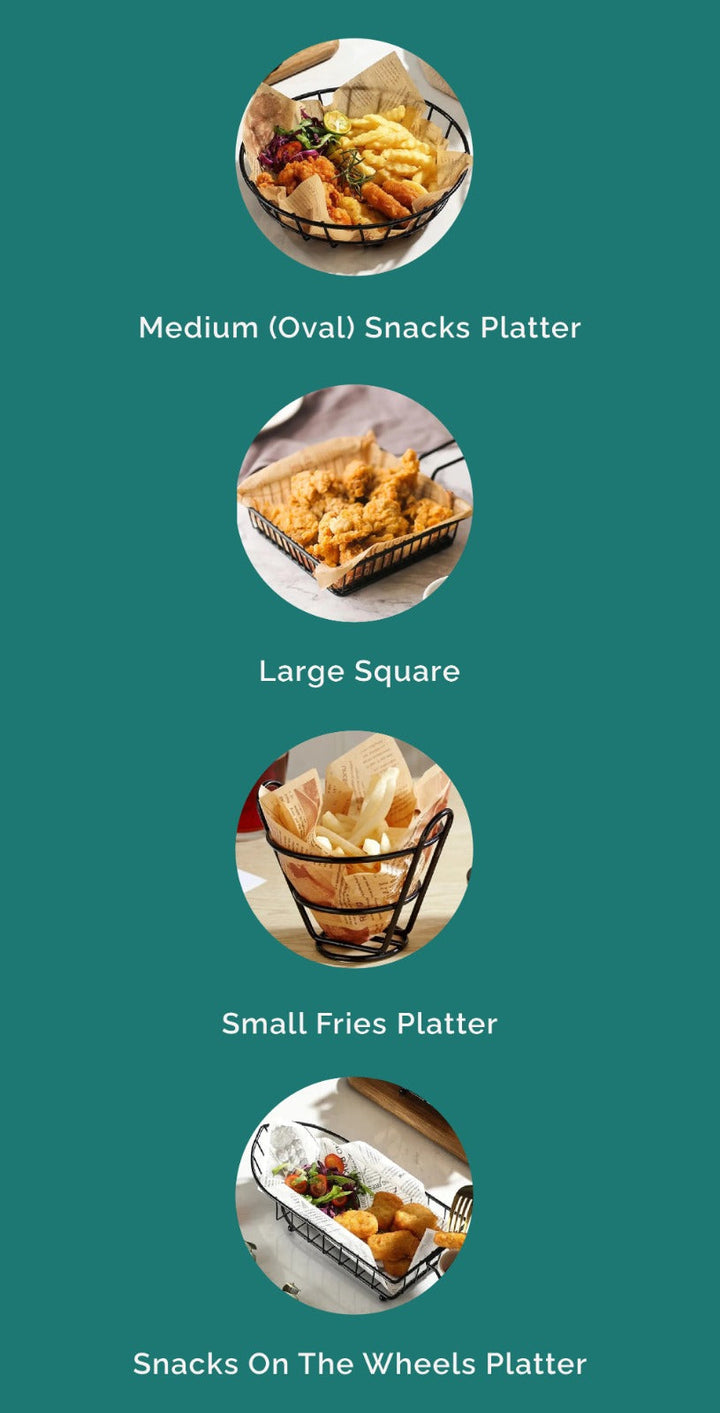The image size is (720, 1413).
Task: Select the Small Fries Platter item
Action: pos(354,849)
